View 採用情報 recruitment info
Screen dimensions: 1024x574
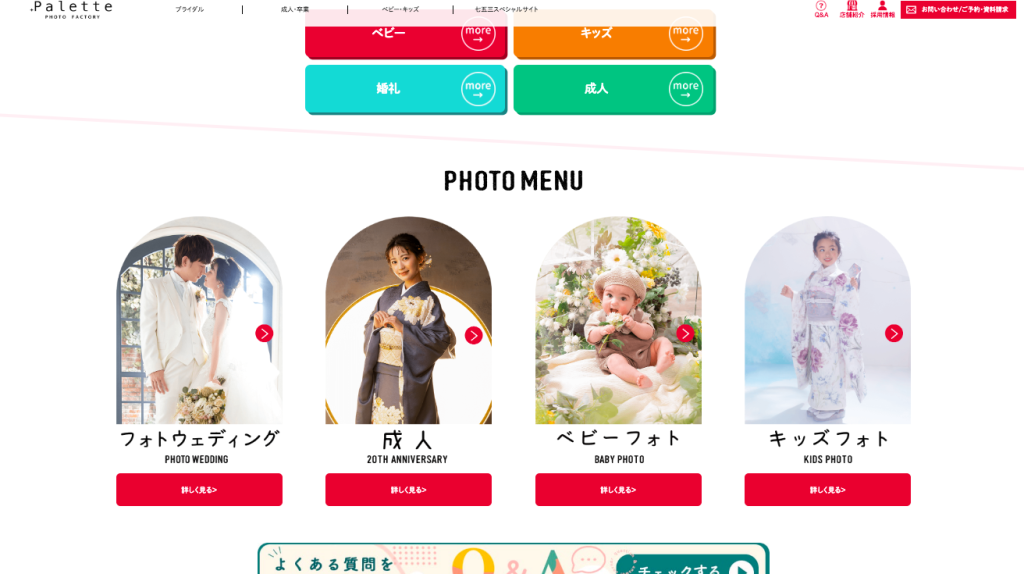(882, 9)
